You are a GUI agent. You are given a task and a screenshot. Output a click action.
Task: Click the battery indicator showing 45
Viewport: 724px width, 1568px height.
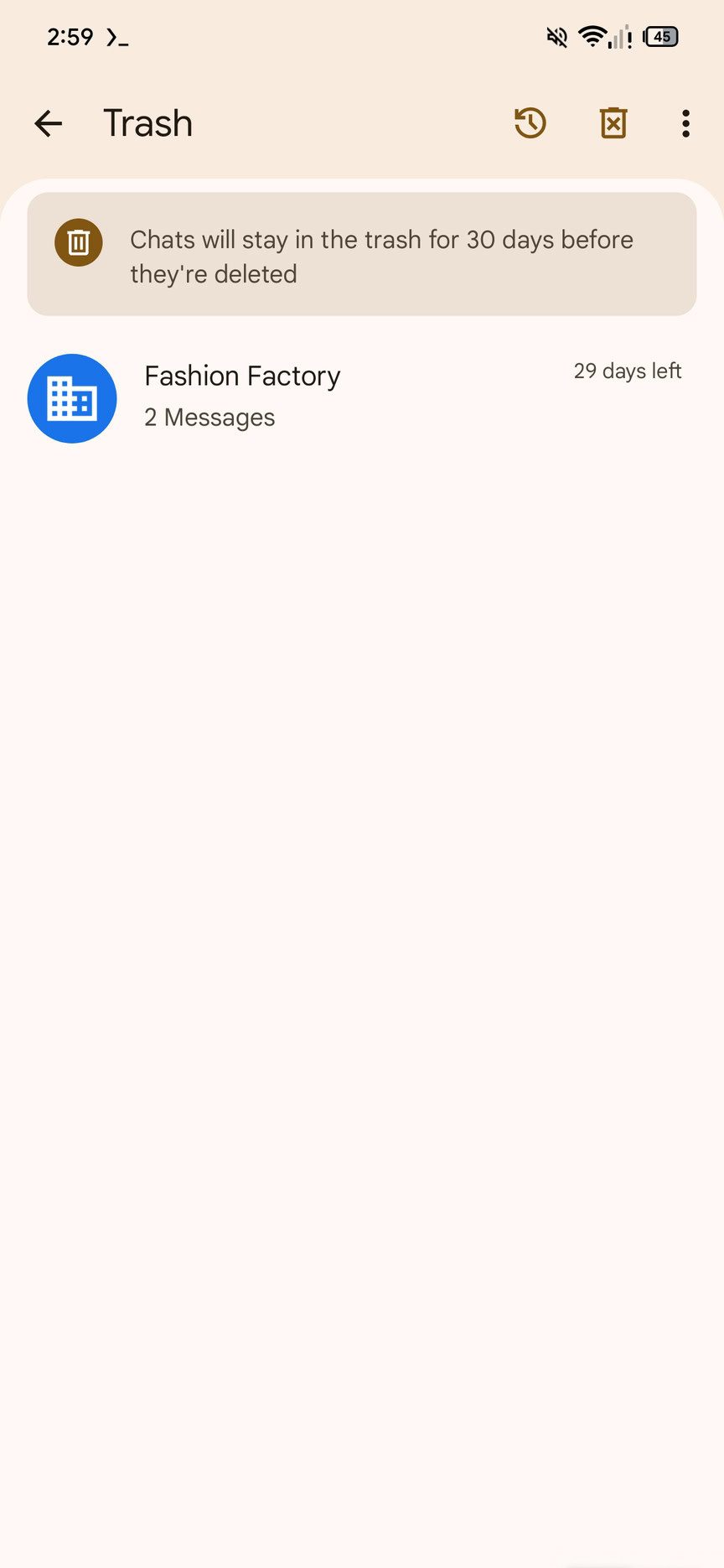659,38
